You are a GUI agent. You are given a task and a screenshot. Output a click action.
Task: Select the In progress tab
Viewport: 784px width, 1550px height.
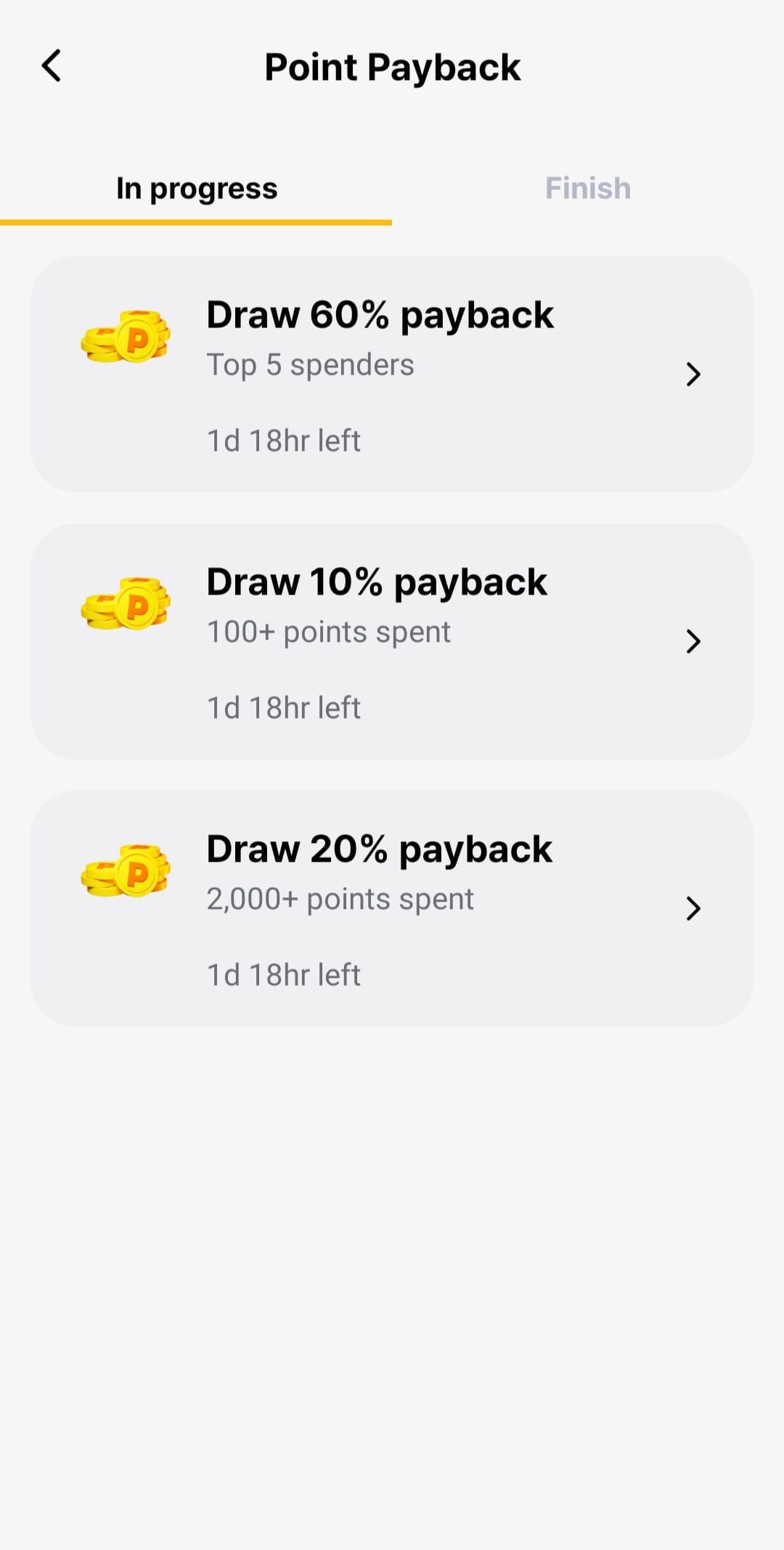pyautogui.click(x=196, y=189)
